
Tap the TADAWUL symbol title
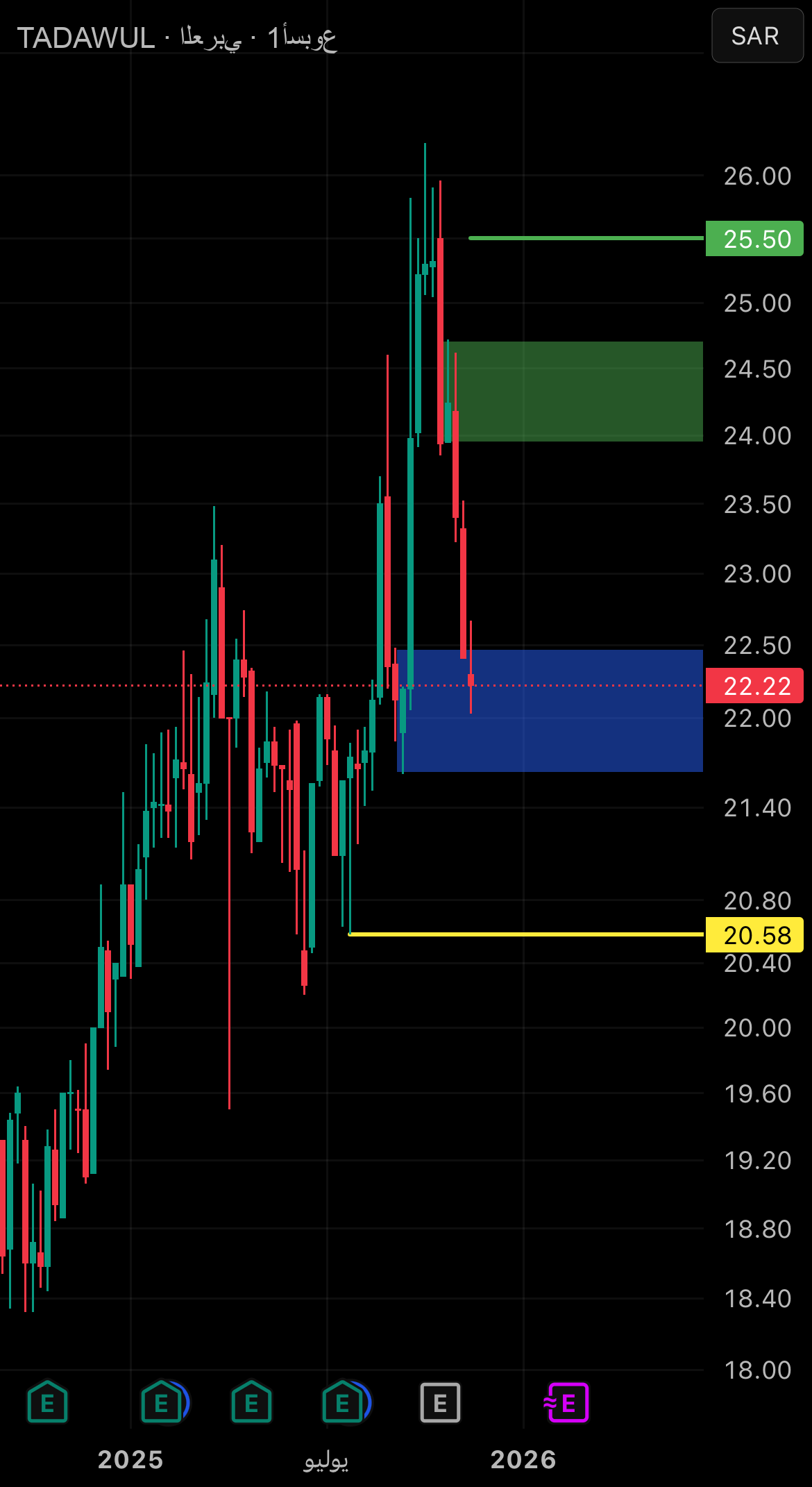pos(86,38)
